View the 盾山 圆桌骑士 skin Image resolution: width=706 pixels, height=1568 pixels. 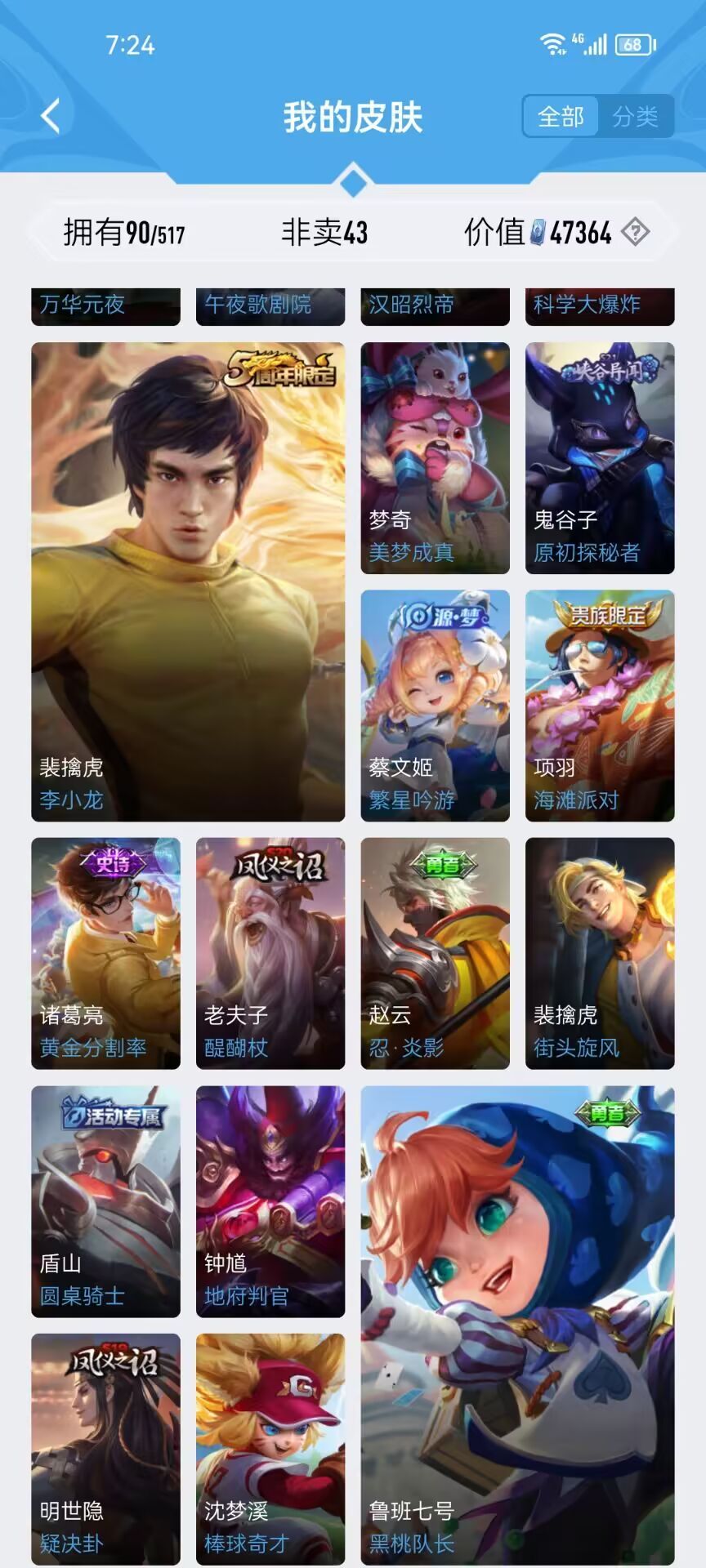pyautogui.click(x=105, y=1201)
